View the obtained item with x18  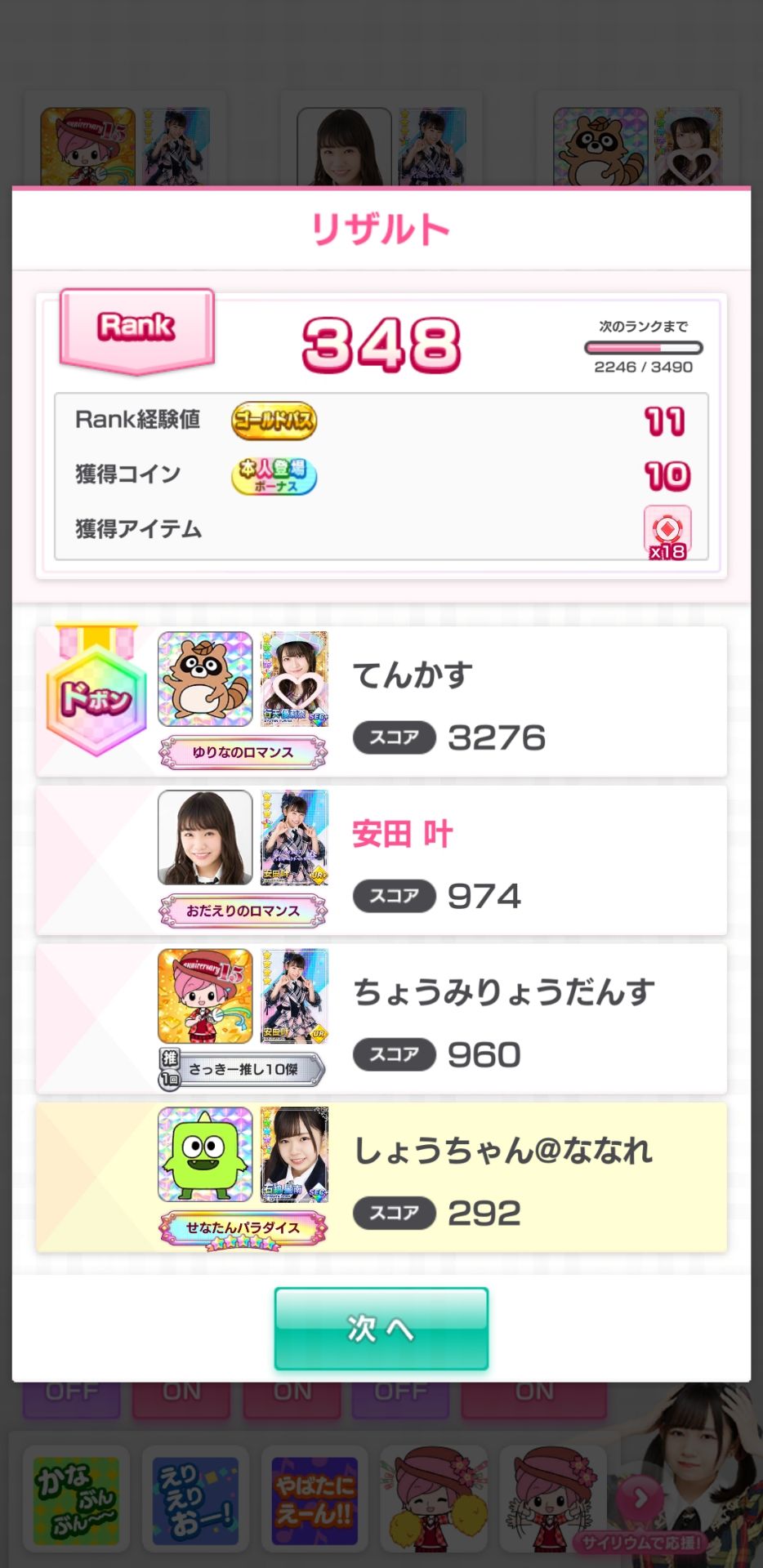(x=667, y=532)
